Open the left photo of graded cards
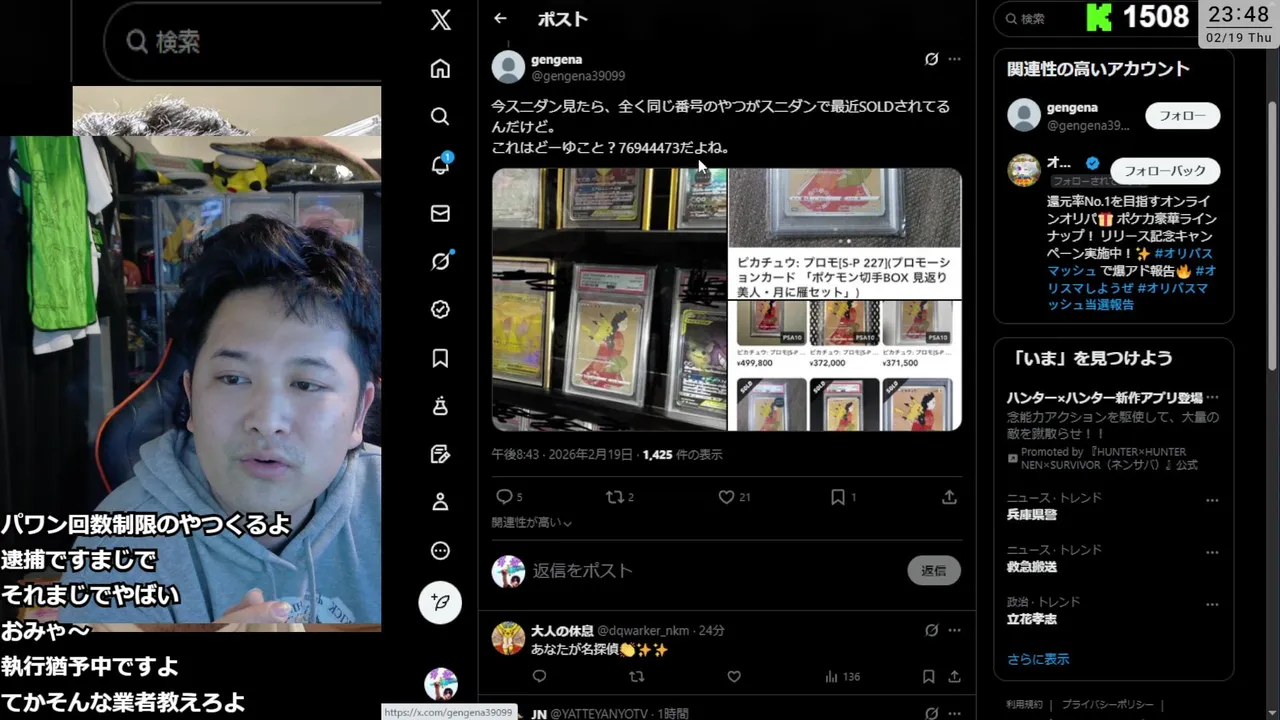The height and width of the screenshot is (720, 1280). coord(609,299)
